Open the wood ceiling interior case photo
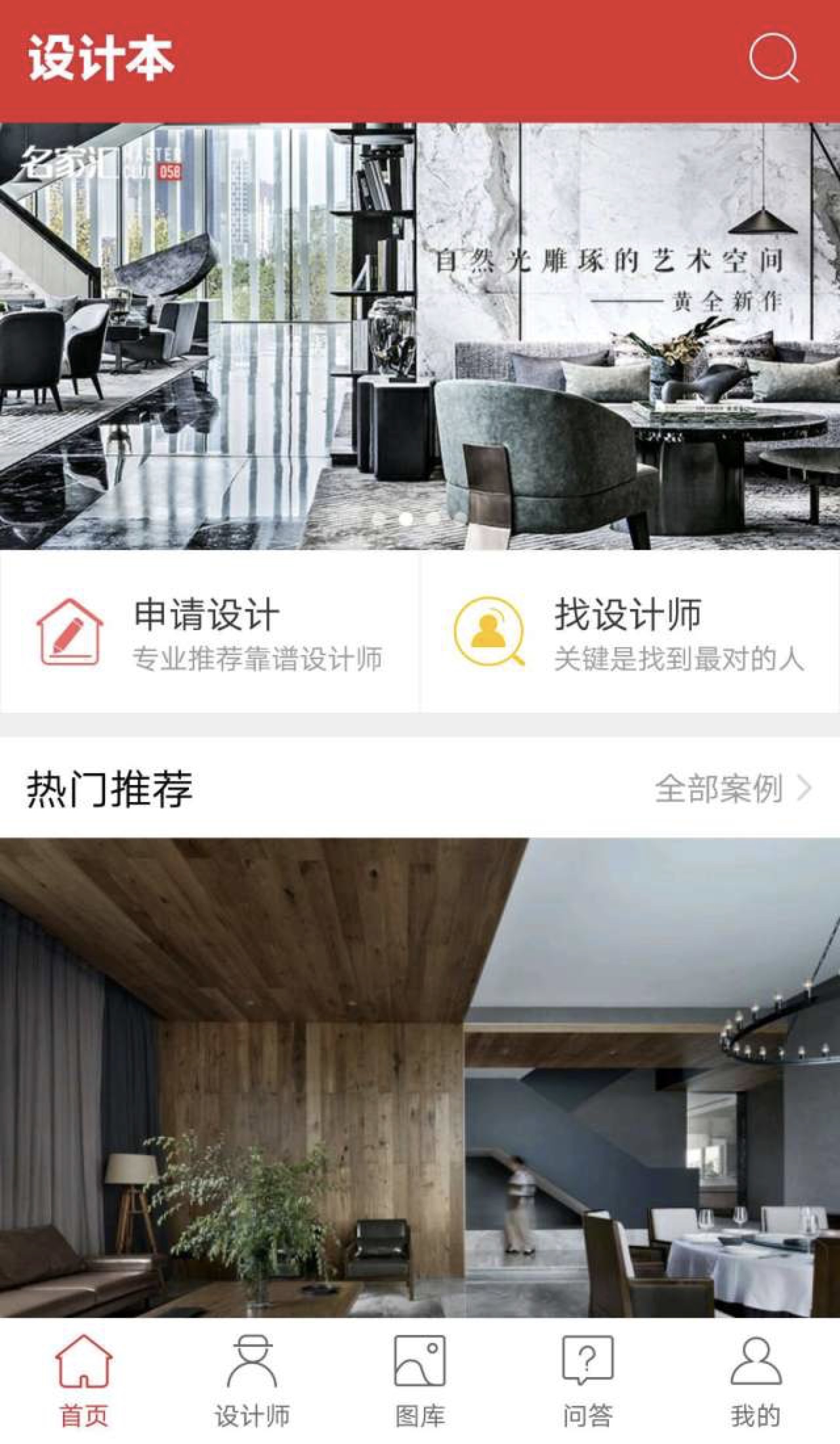This screenshot has height=1444, width=840. coord(420,1076)
